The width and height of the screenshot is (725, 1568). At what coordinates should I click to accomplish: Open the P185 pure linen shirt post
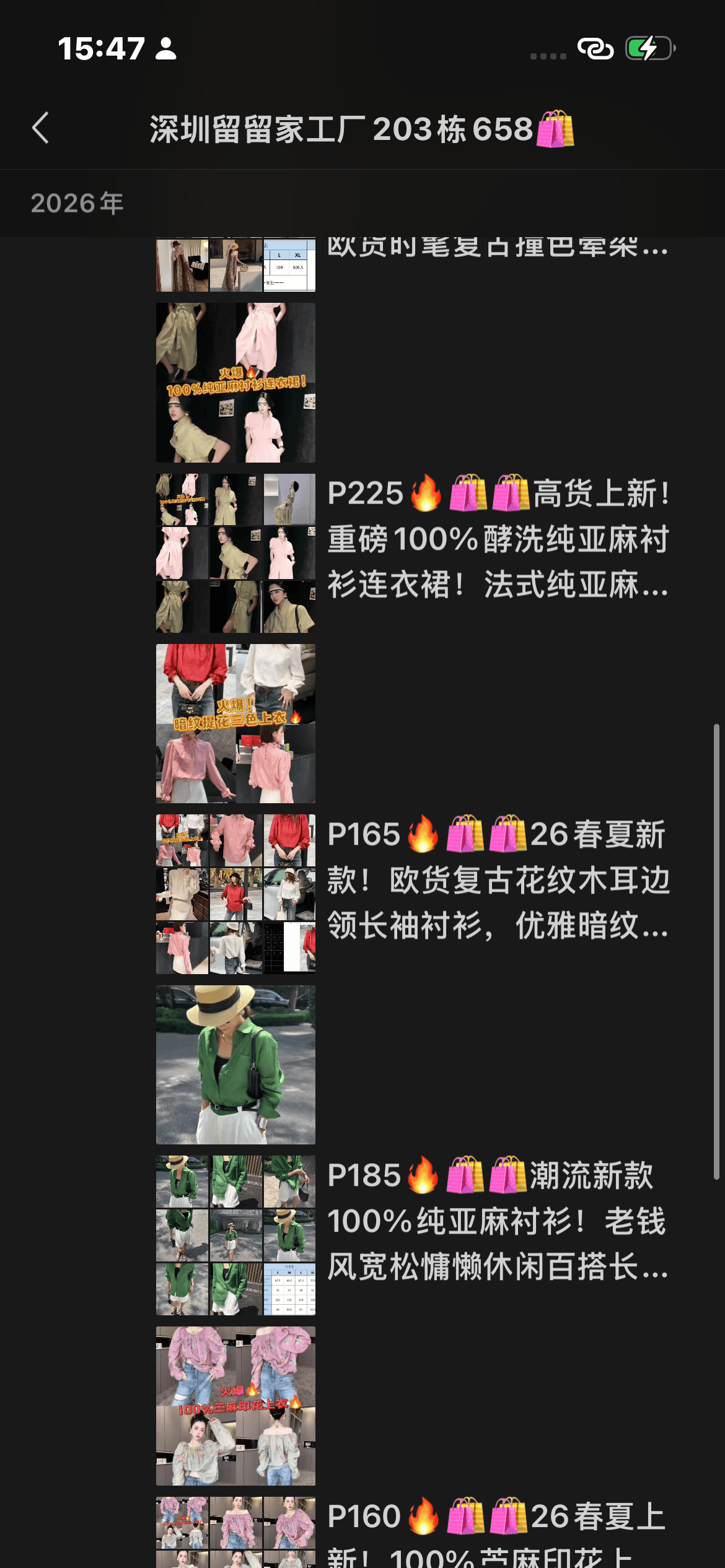(498, 1221)
